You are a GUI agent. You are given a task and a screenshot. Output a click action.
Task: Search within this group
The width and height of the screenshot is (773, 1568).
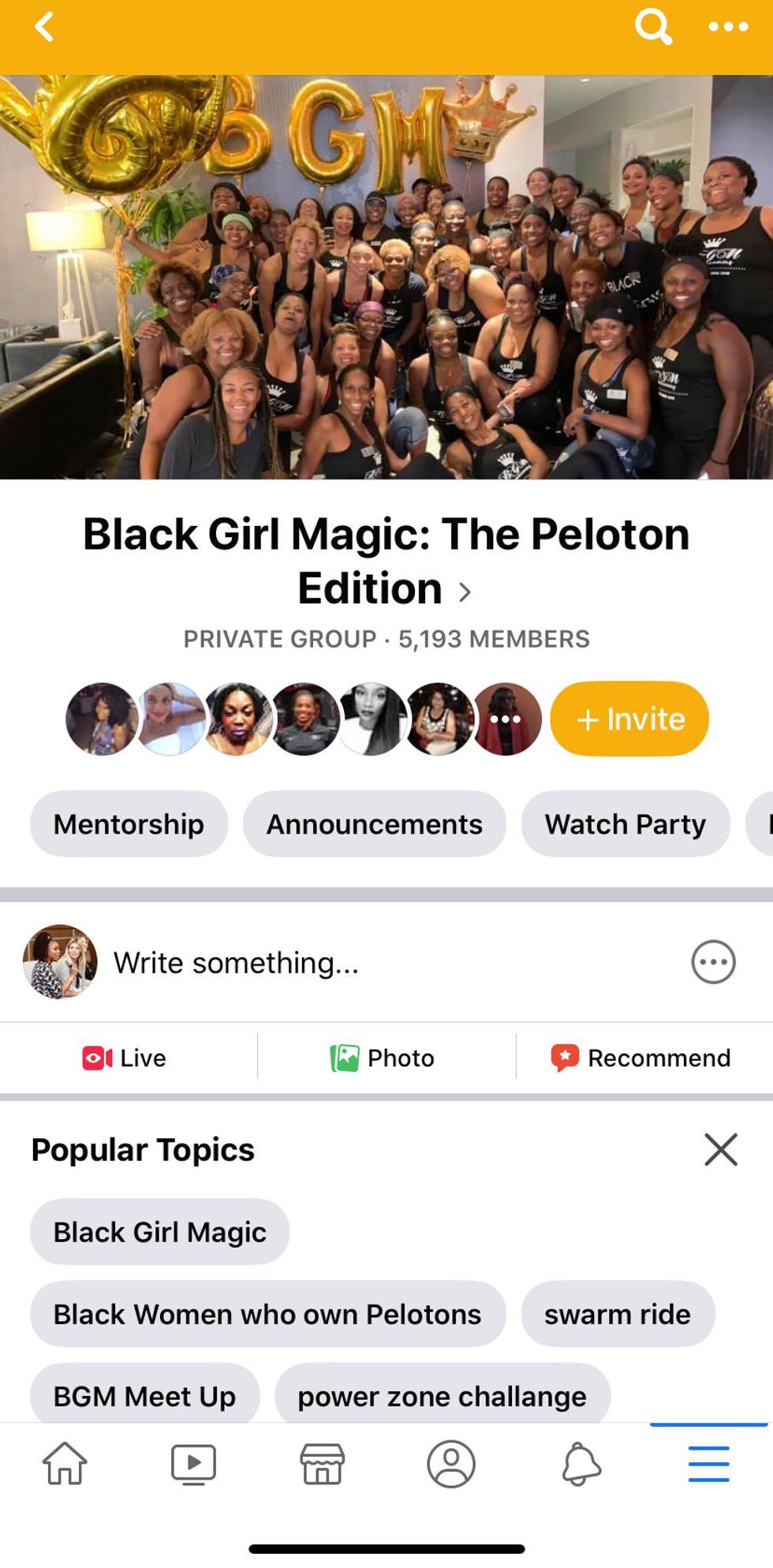[x=653, y=27]
